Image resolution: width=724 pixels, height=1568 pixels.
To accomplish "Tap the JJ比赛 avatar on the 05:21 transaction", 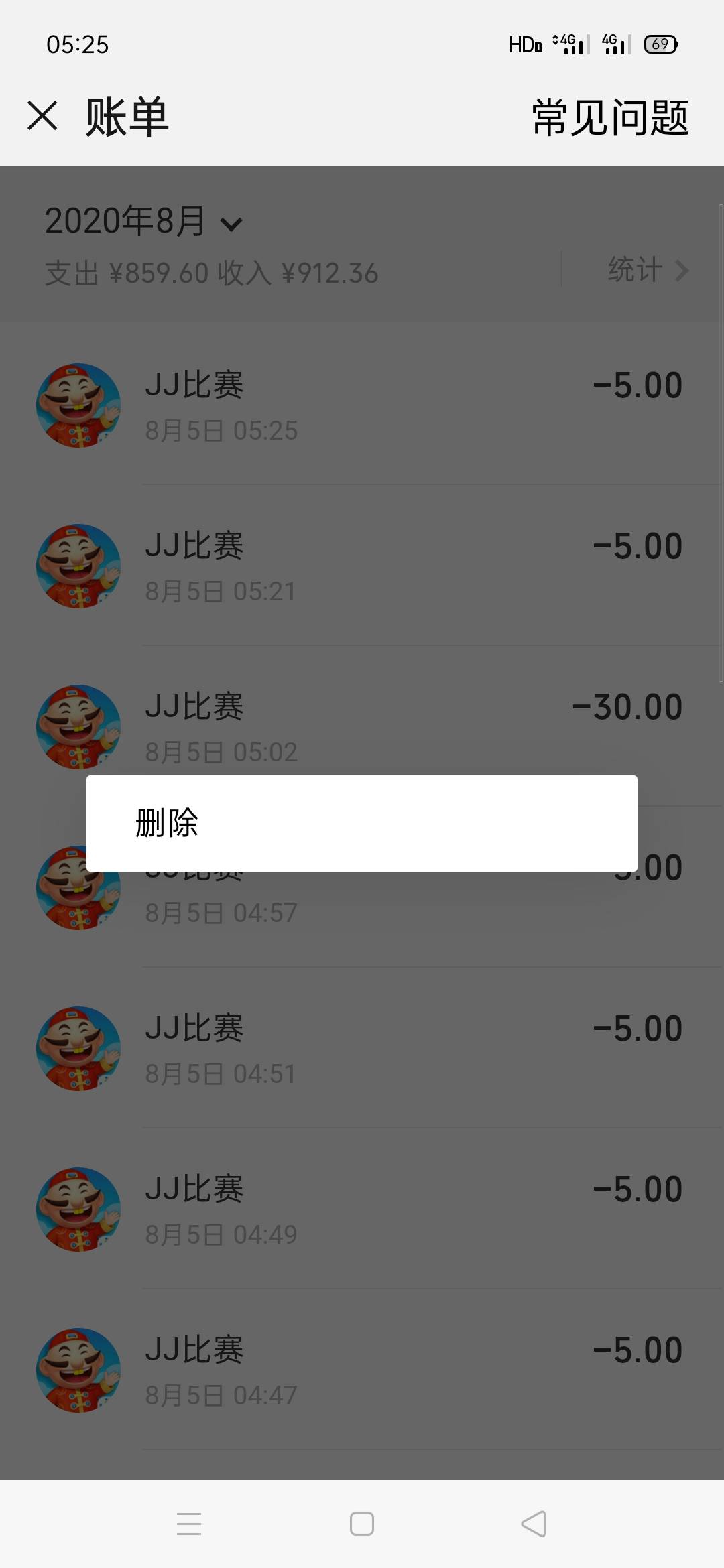I will [x=77, y=566].
